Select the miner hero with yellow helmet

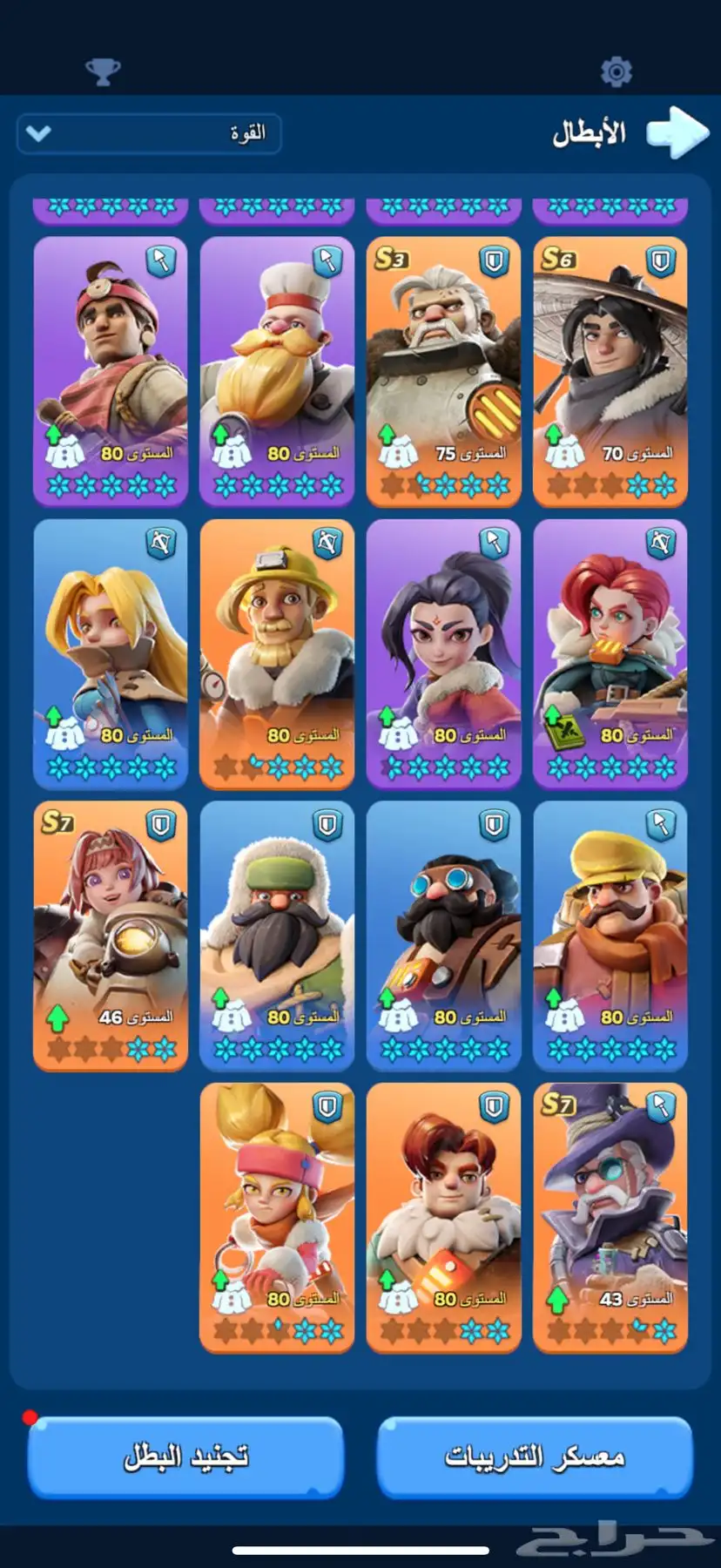pos(277,653)
